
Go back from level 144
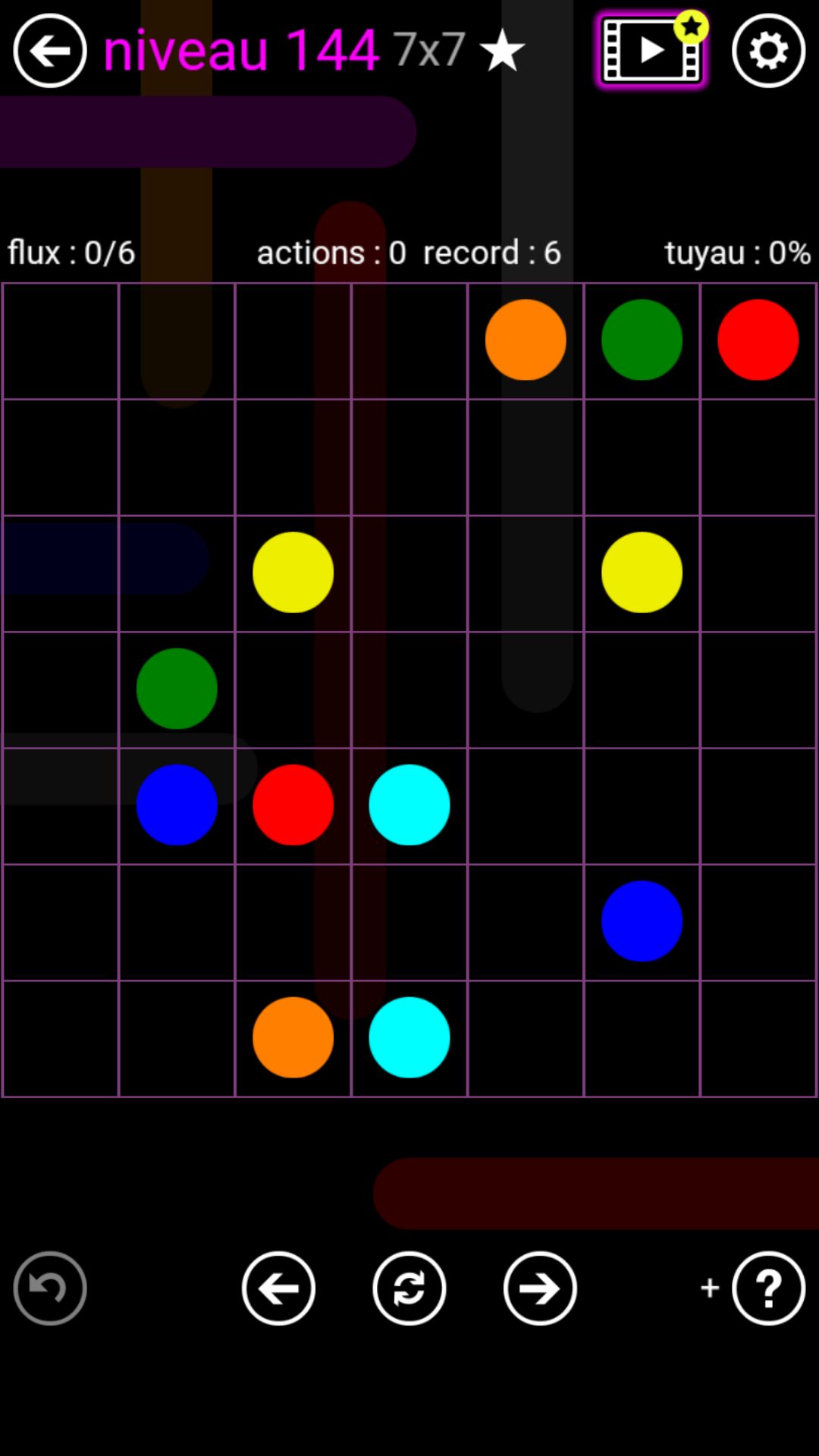(x=50, y=51)
